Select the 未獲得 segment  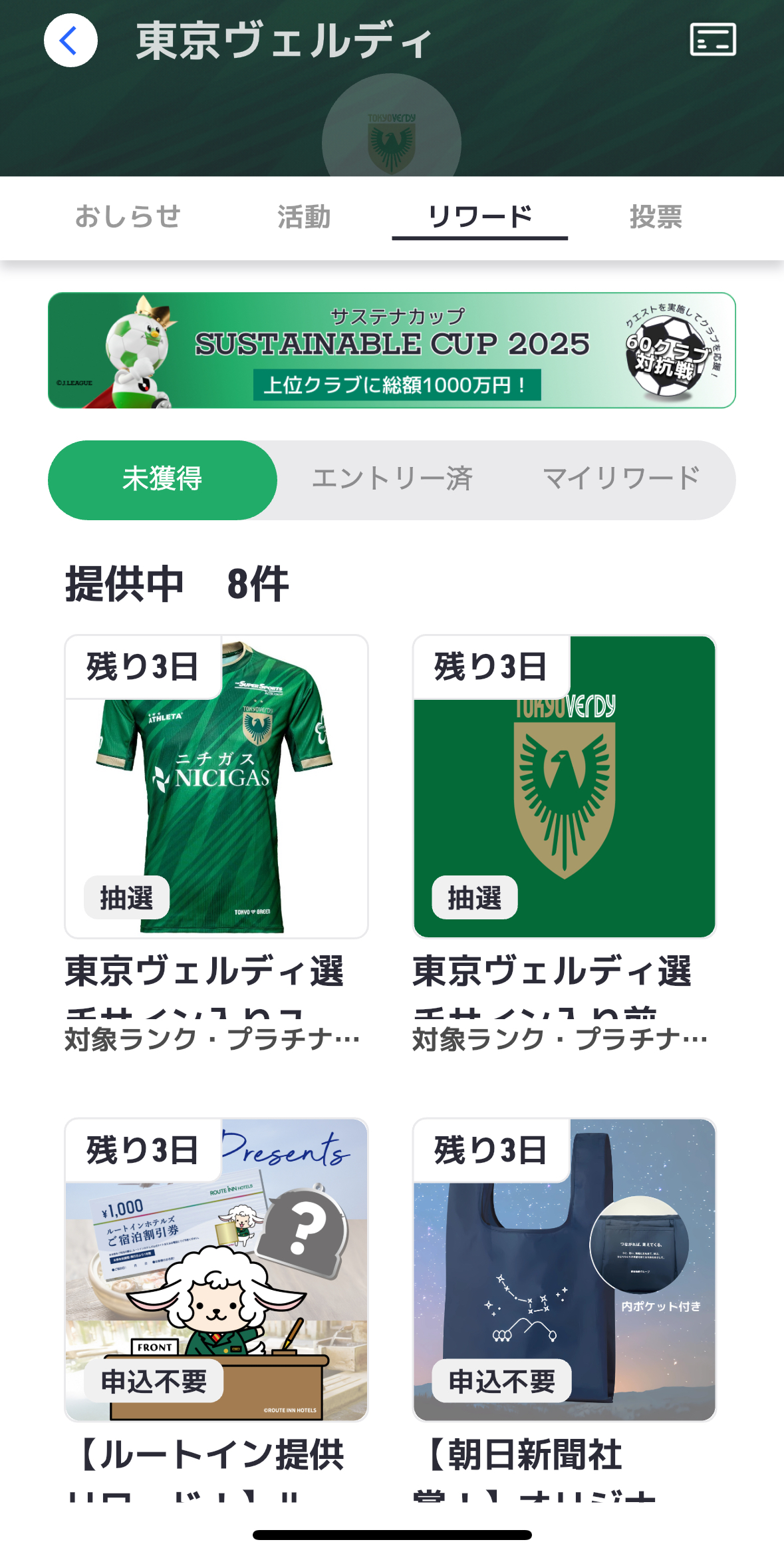point(162,480)
